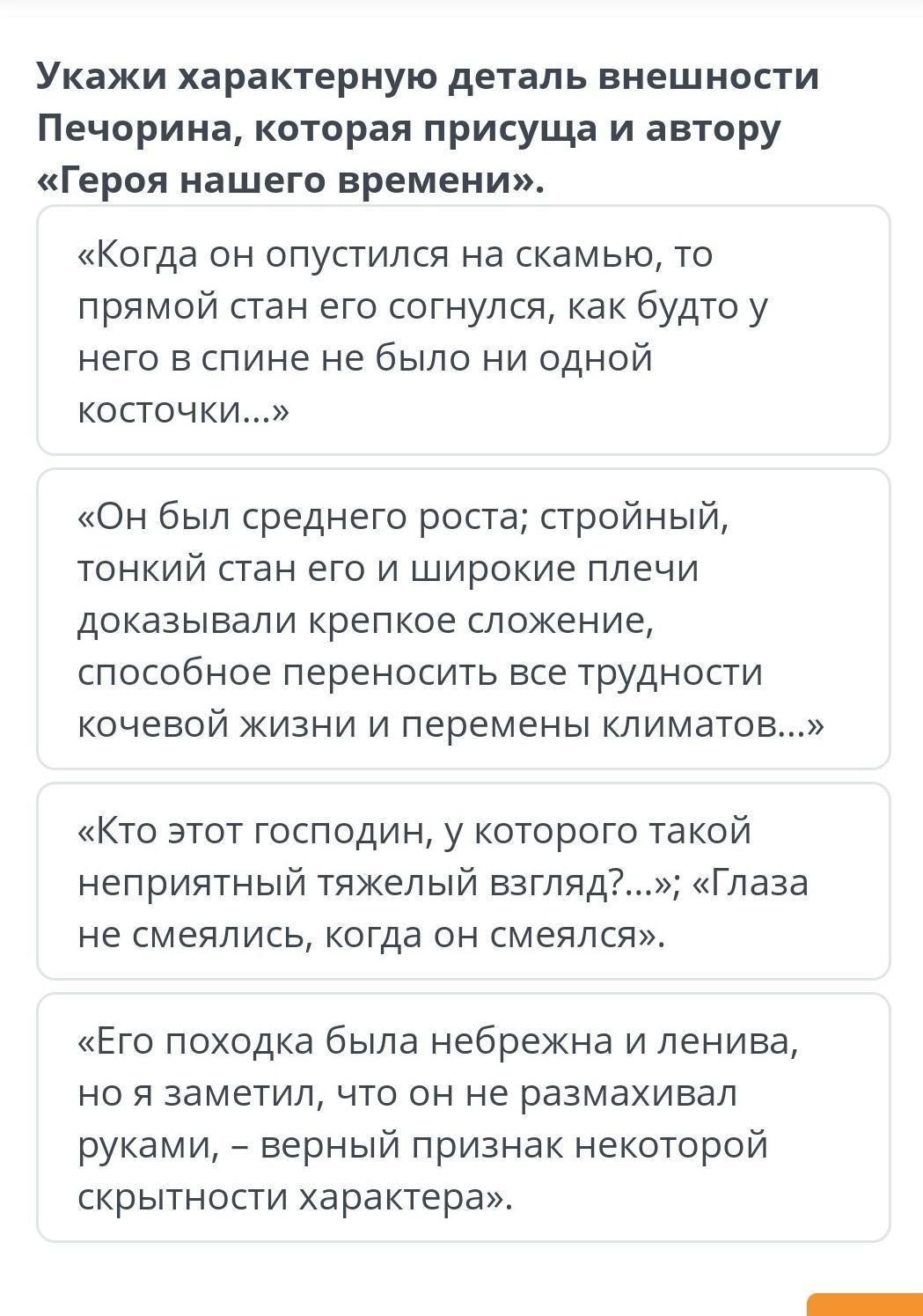Select the answer «Его походка была небрежна и ленива»
923x1316 pixels.
tap(463, 1117)
